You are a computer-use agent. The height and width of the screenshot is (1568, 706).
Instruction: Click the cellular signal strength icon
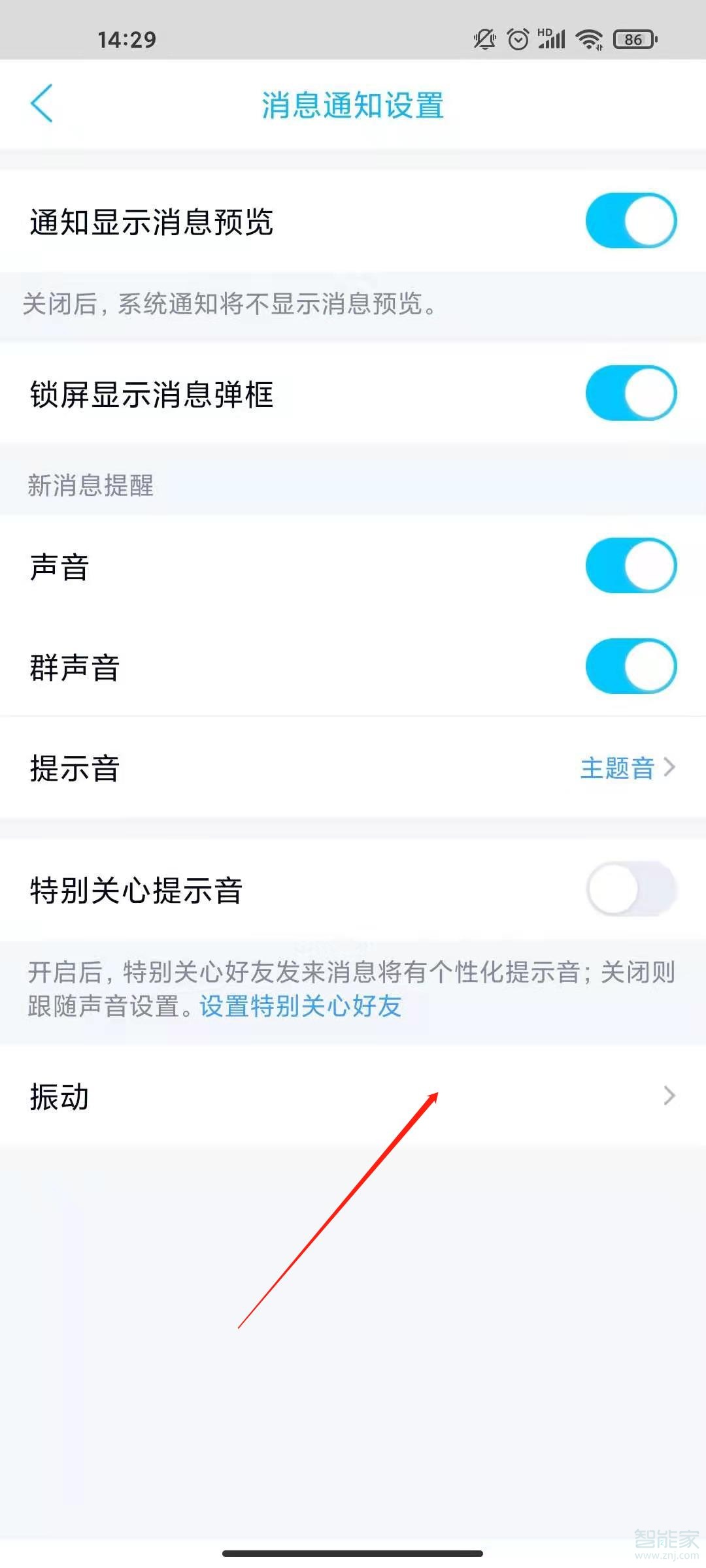[x=552, y=41]
